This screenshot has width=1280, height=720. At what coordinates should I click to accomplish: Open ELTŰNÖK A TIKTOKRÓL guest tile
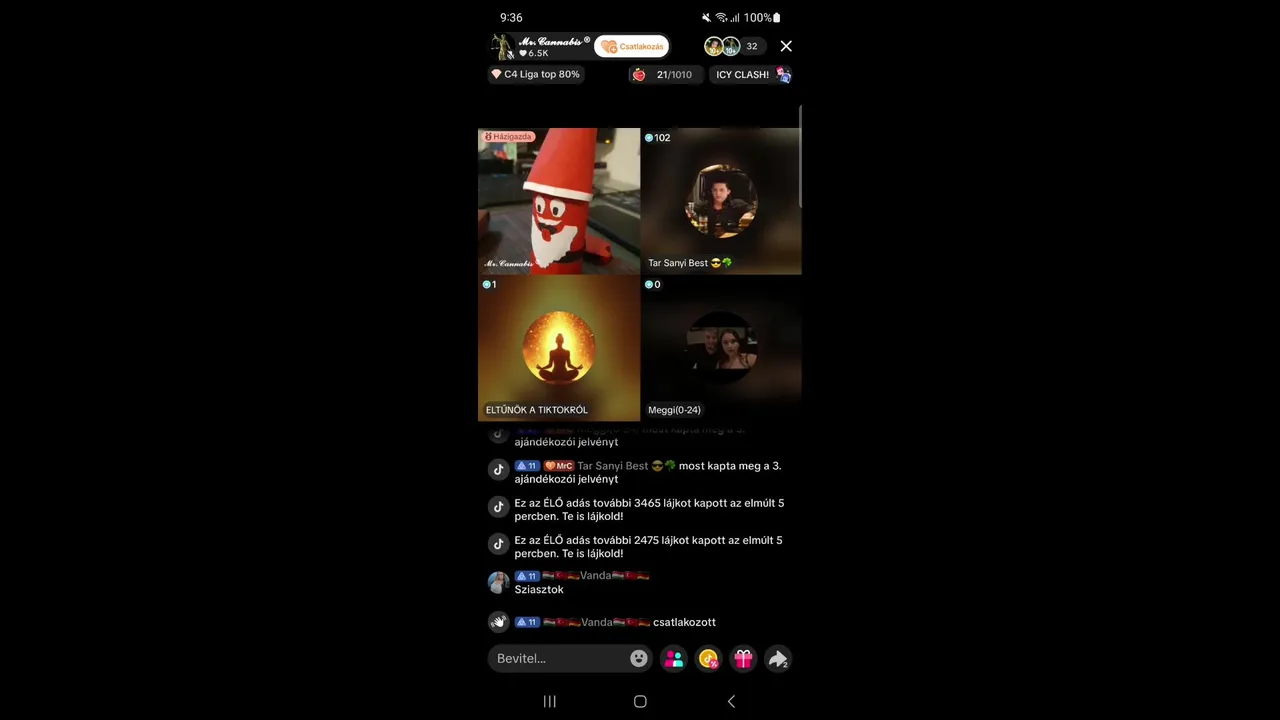click(558, 348)
